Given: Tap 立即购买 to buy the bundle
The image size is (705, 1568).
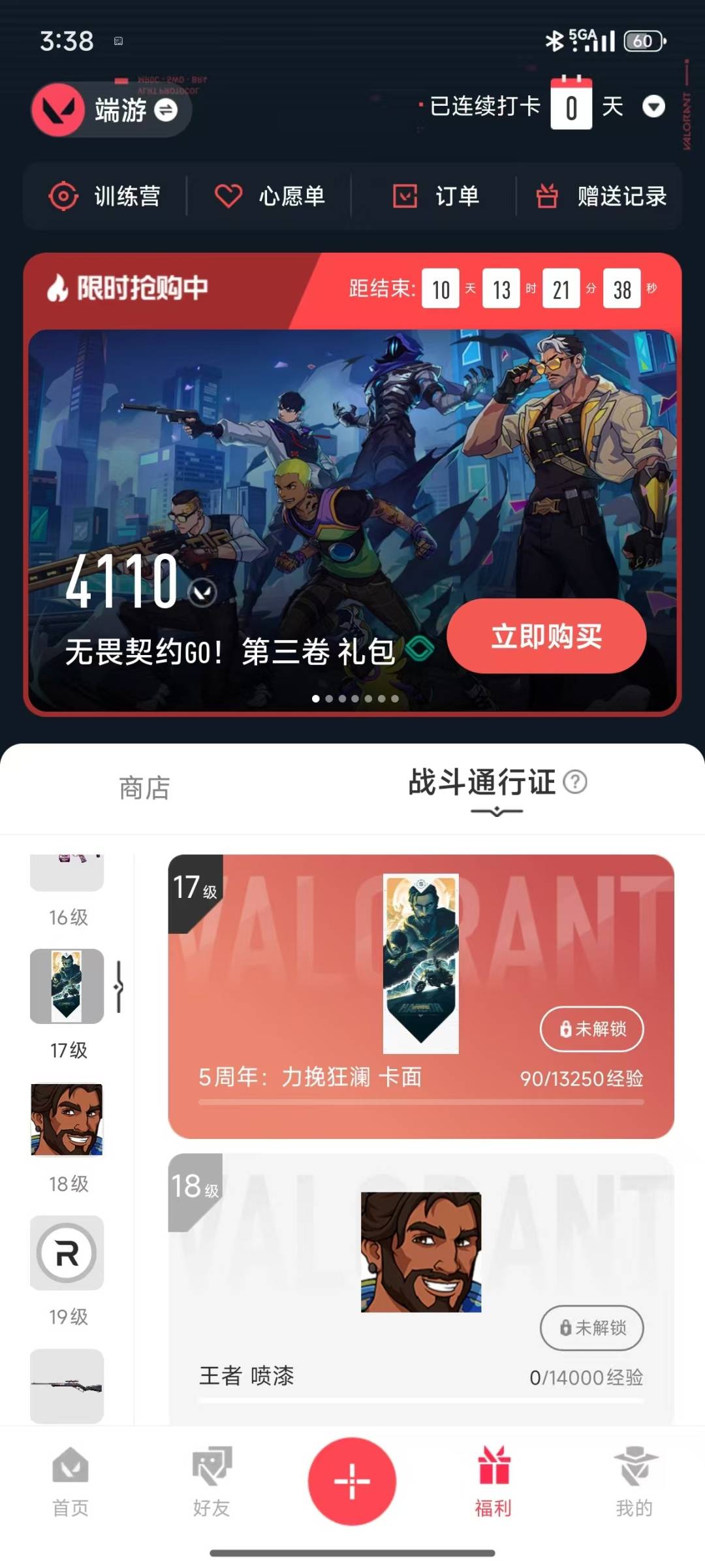Looking at the screenshot, I should click(x=546, y=636).
